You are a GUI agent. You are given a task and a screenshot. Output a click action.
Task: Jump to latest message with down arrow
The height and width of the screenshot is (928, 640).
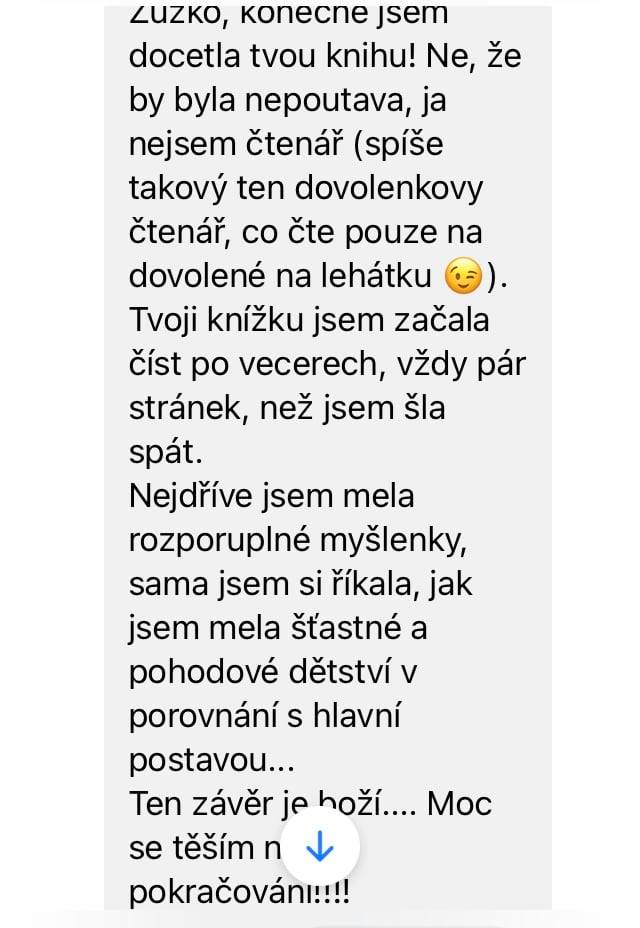[x=319, y=848]
